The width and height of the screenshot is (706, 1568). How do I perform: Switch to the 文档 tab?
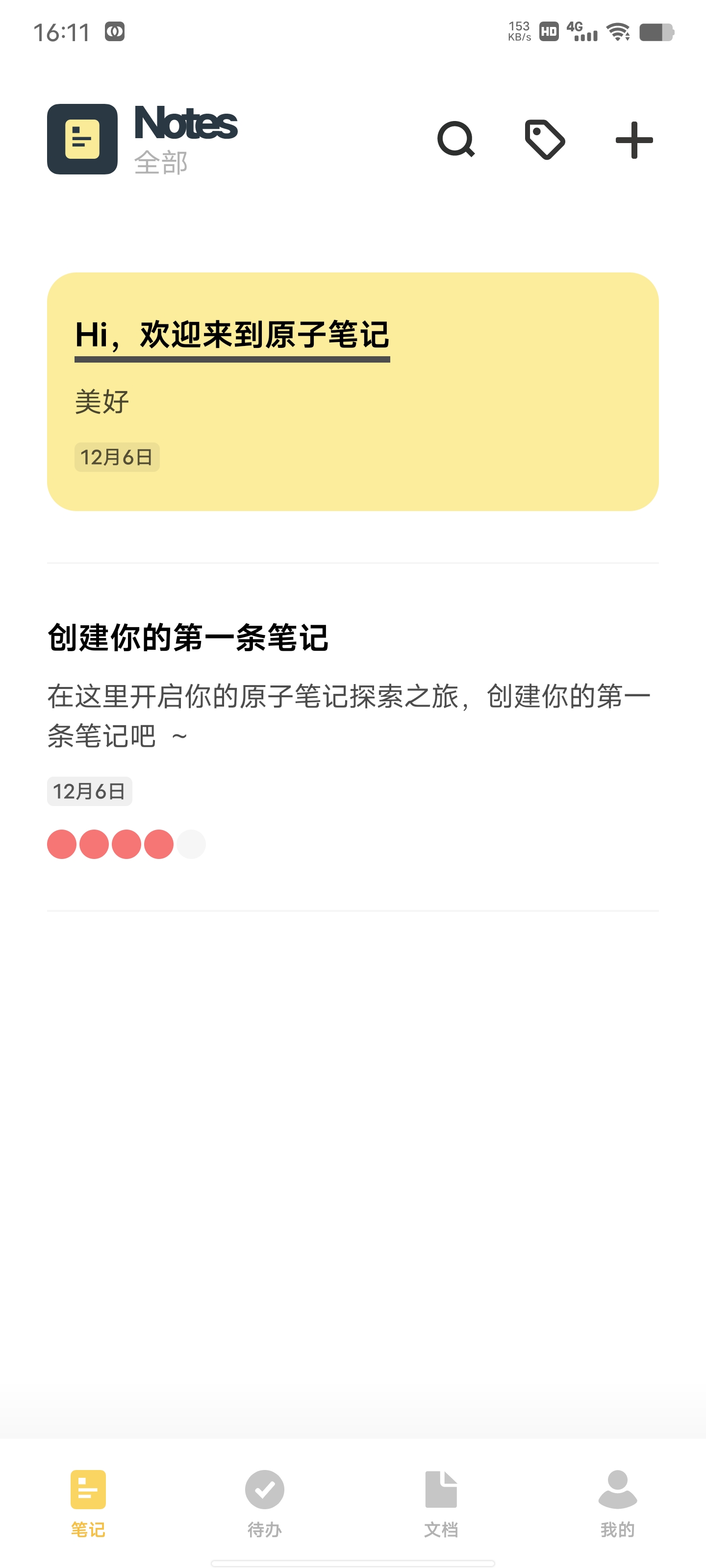point(440,1501)
